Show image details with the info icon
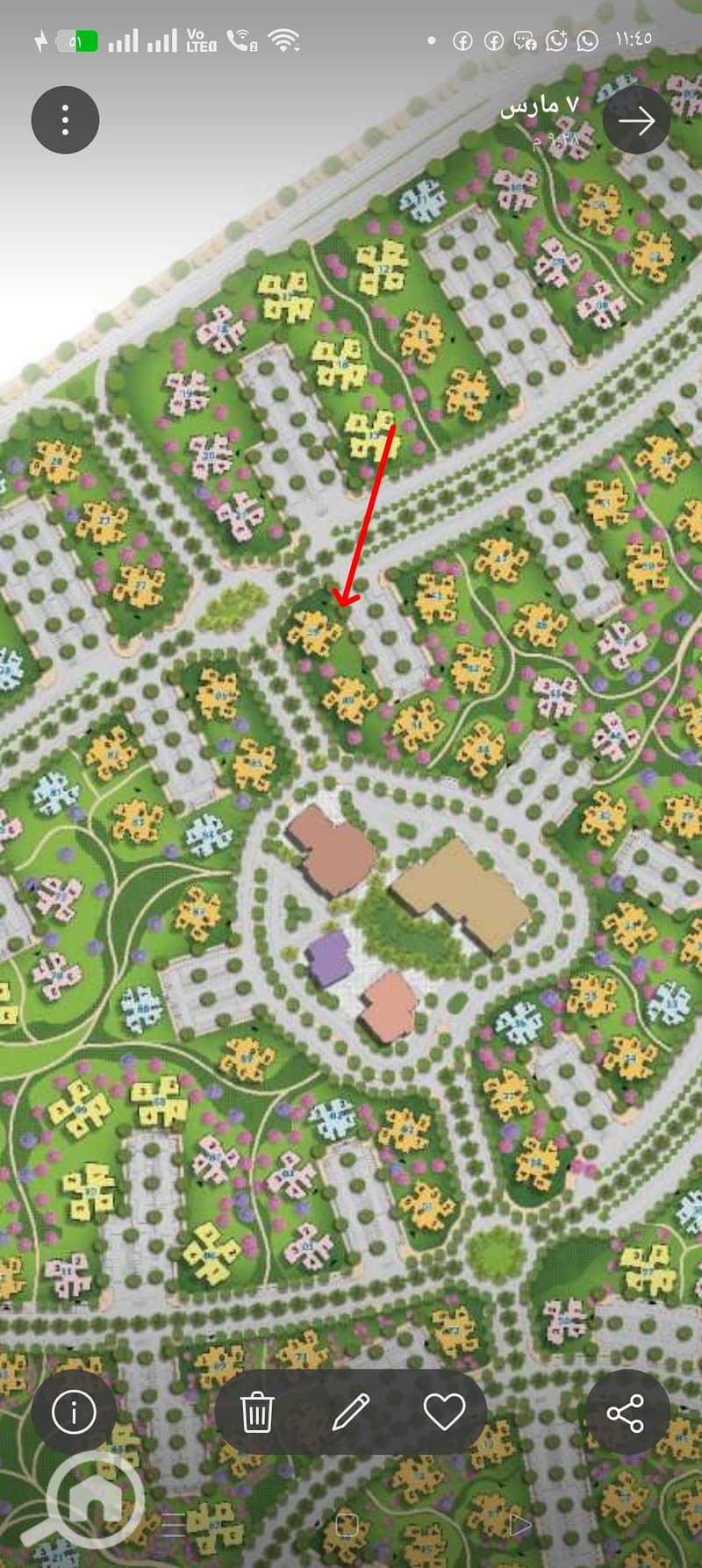The image size is (702, 1568). click(x=74, y=1412)
